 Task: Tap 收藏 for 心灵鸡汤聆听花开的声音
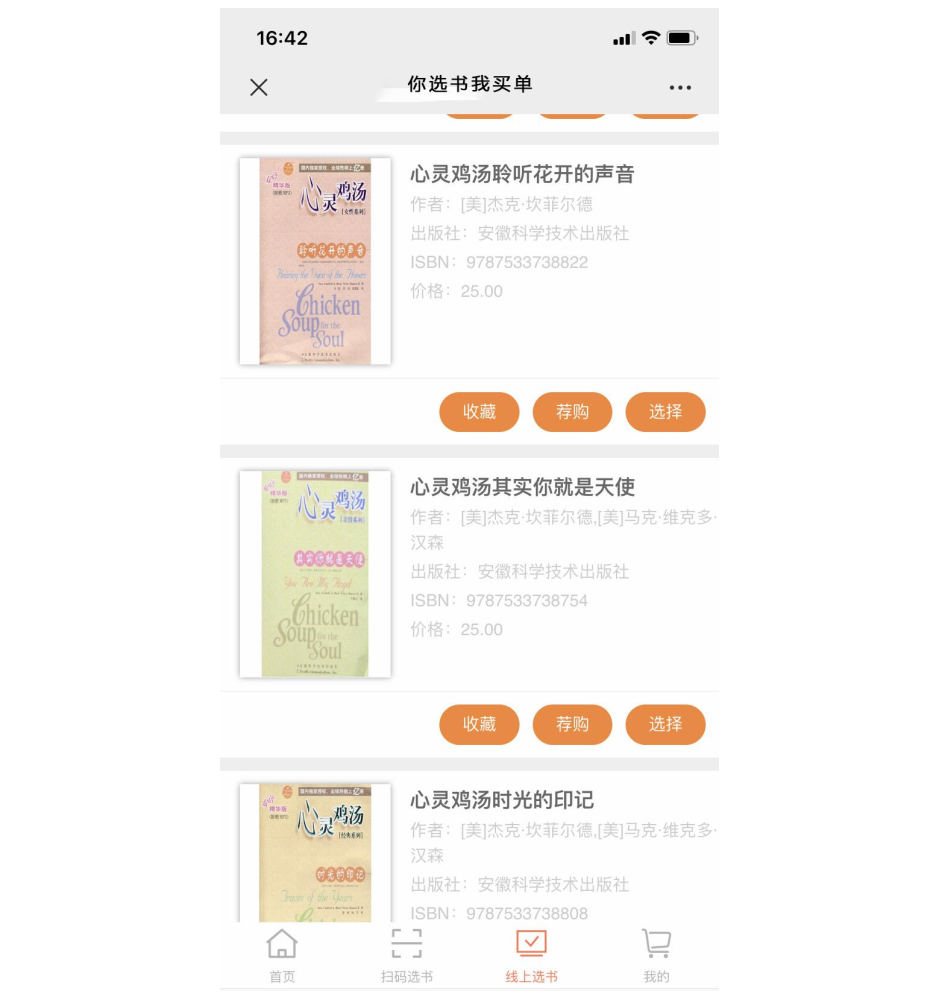479,412
